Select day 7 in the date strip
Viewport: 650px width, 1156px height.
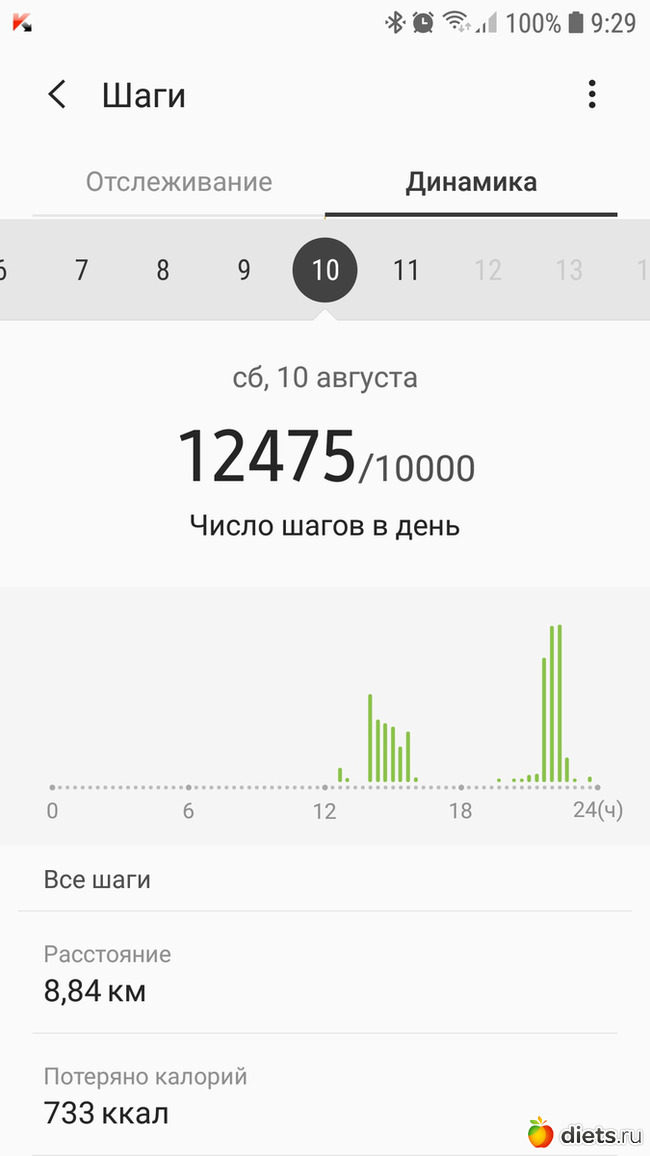click(x=81, y=270)
